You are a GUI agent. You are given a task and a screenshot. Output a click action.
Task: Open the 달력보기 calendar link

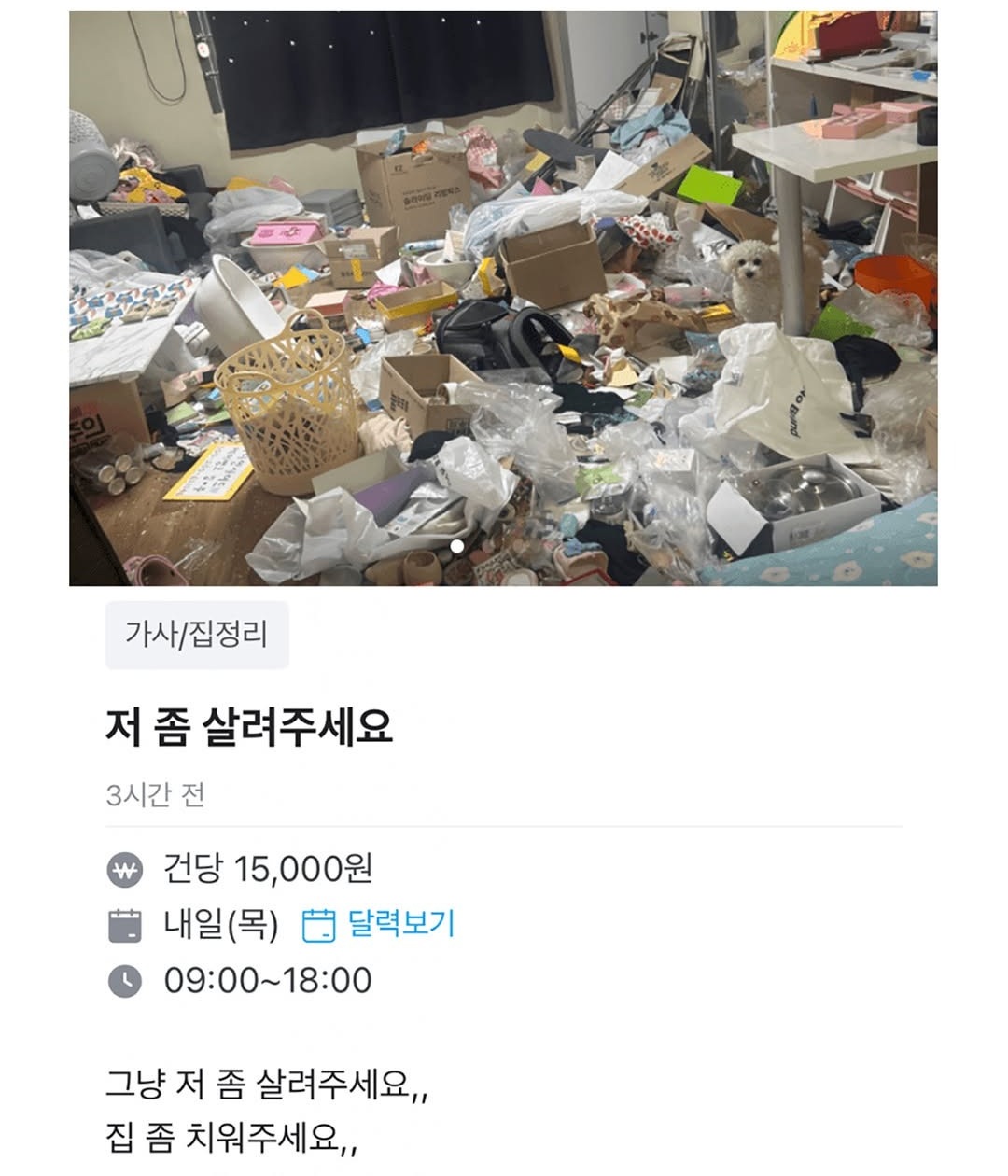(x=379, y=924)
